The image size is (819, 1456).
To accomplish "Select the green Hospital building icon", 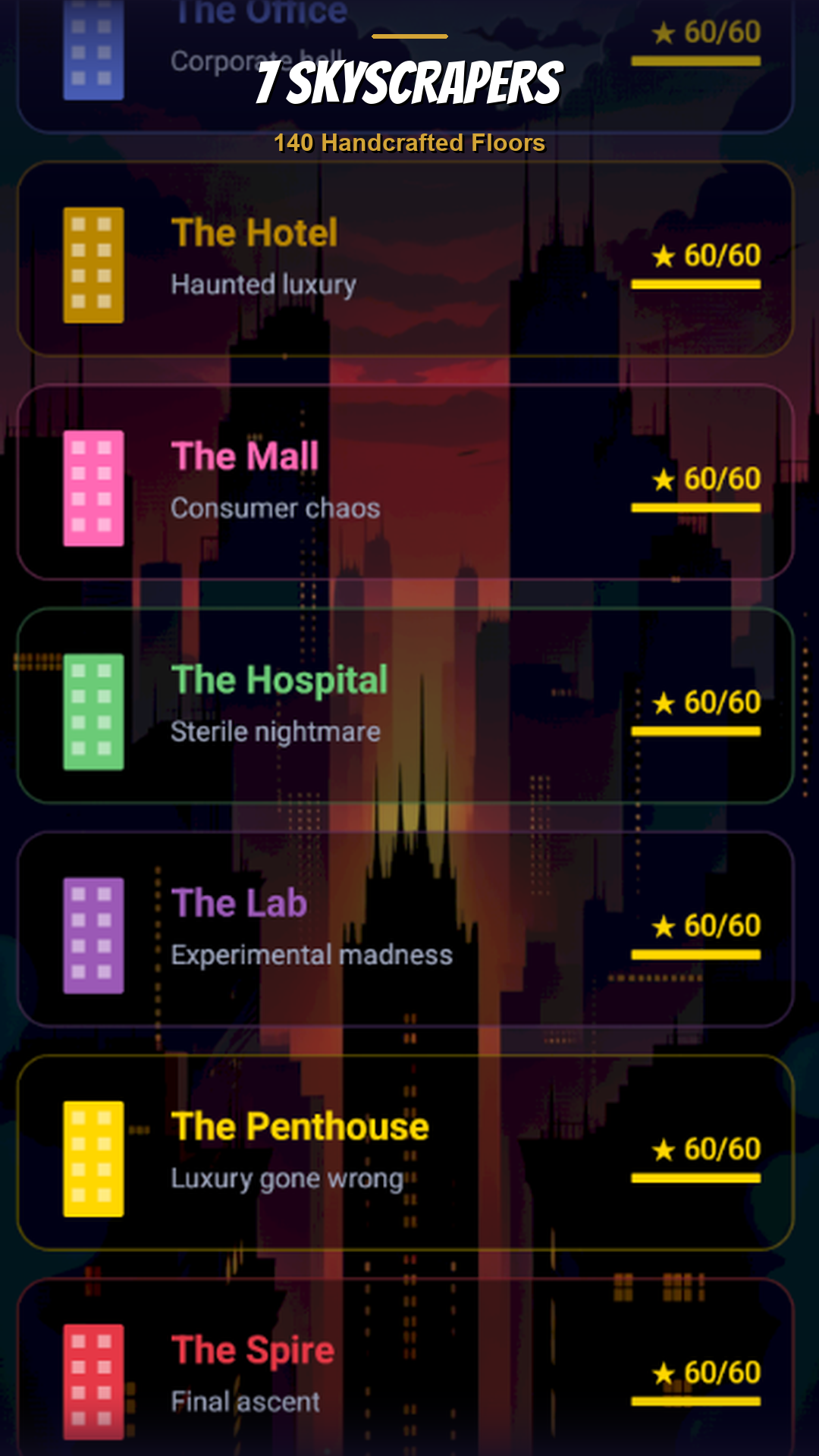I will pos(93,711).
